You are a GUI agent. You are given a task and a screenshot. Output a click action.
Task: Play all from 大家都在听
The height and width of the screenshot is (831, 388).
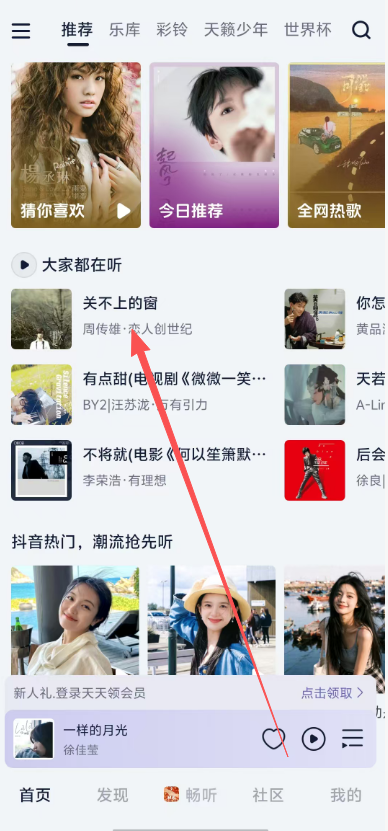[x=24, y=265]
